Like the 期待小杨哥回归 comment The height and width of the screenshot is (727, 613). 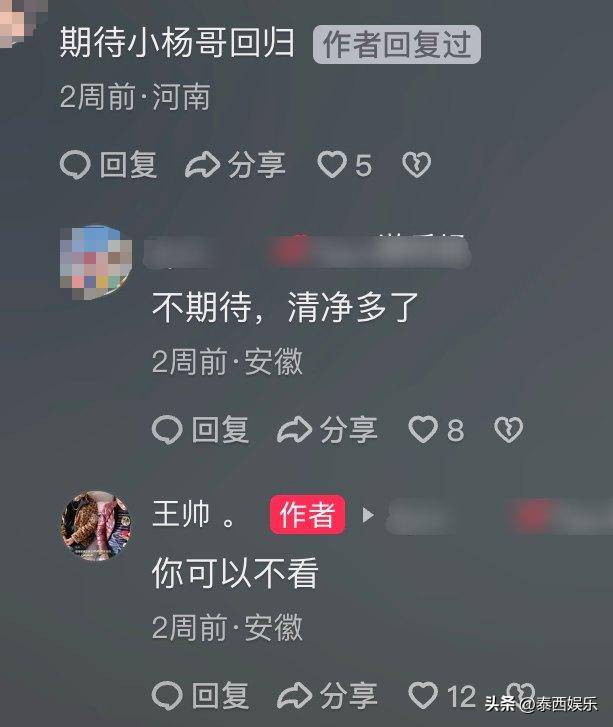pos(332,165)
